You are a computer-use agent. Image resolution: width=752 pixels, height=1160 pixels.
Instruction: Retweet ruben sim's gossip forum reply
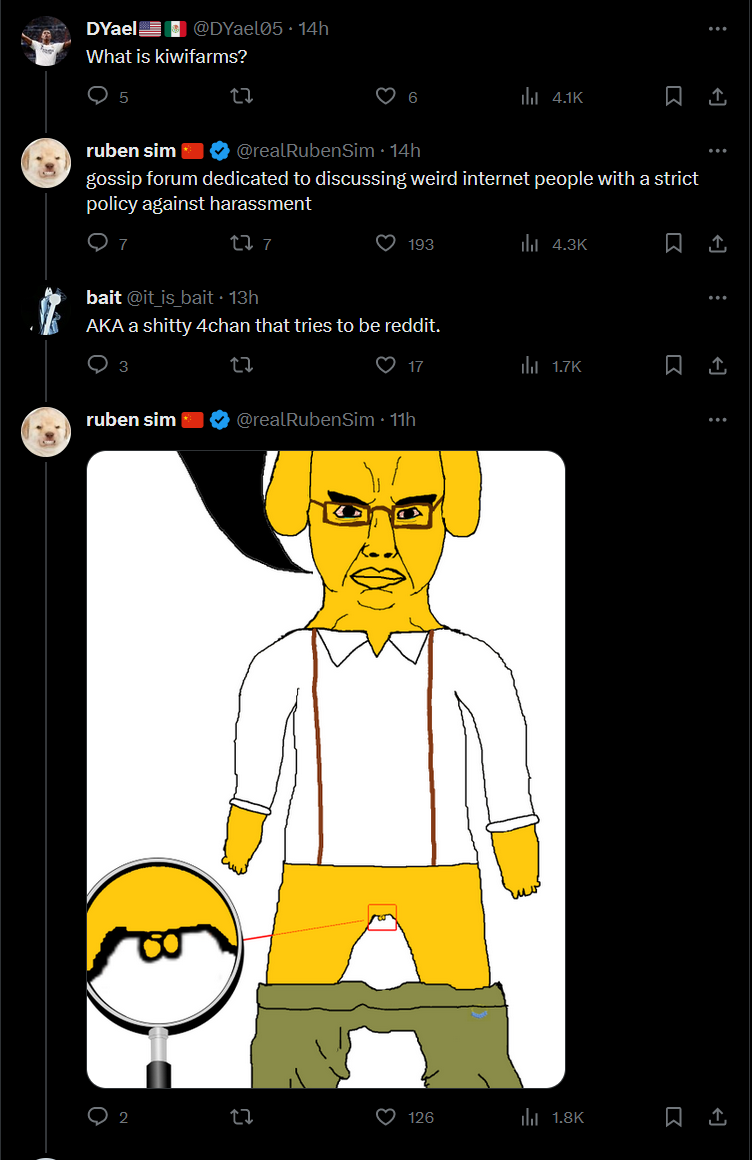pos(241,243)
